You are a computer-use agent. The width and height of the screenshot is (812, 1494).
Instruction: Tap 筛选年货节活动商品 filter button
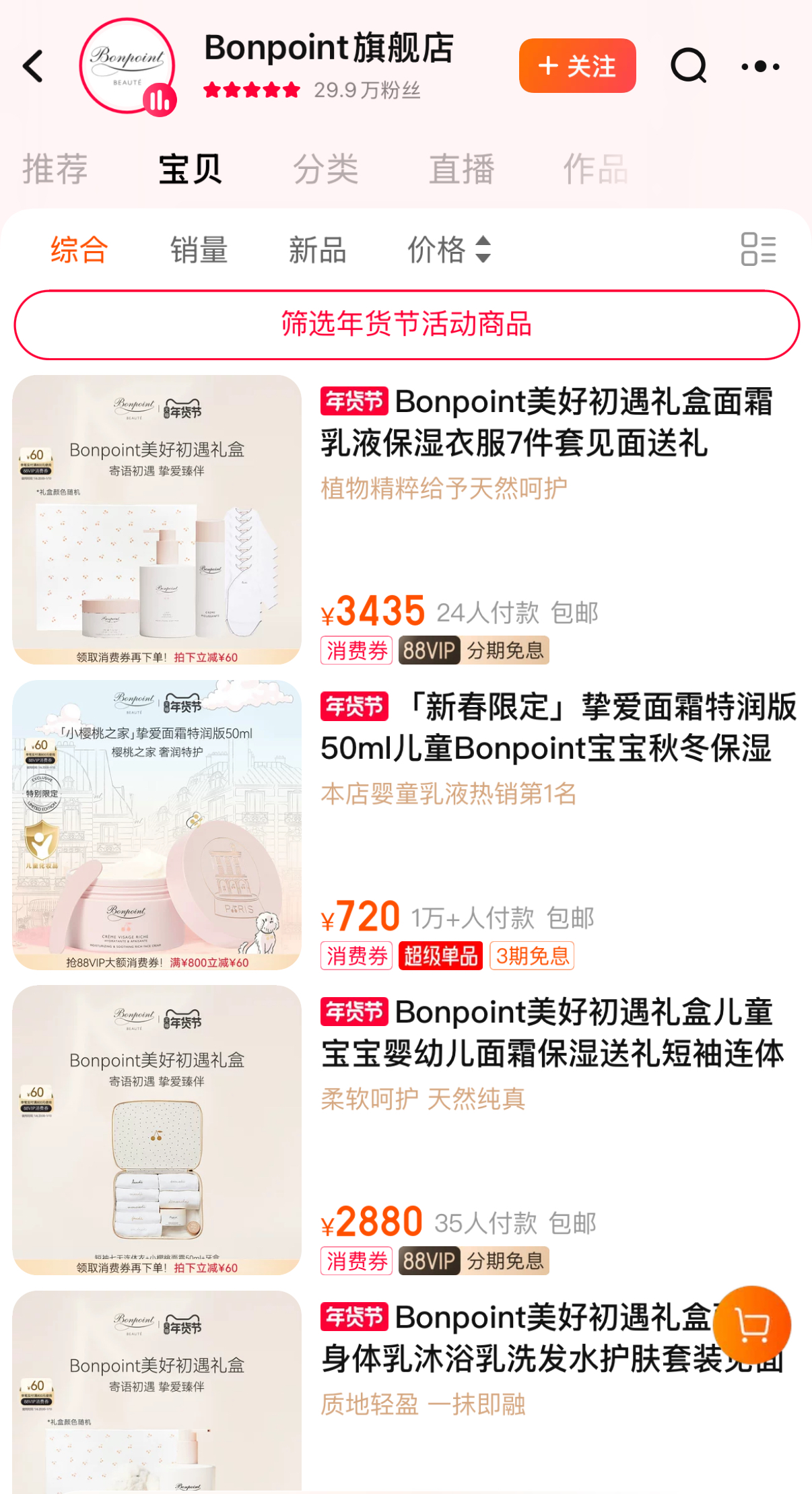pos(406,325)
